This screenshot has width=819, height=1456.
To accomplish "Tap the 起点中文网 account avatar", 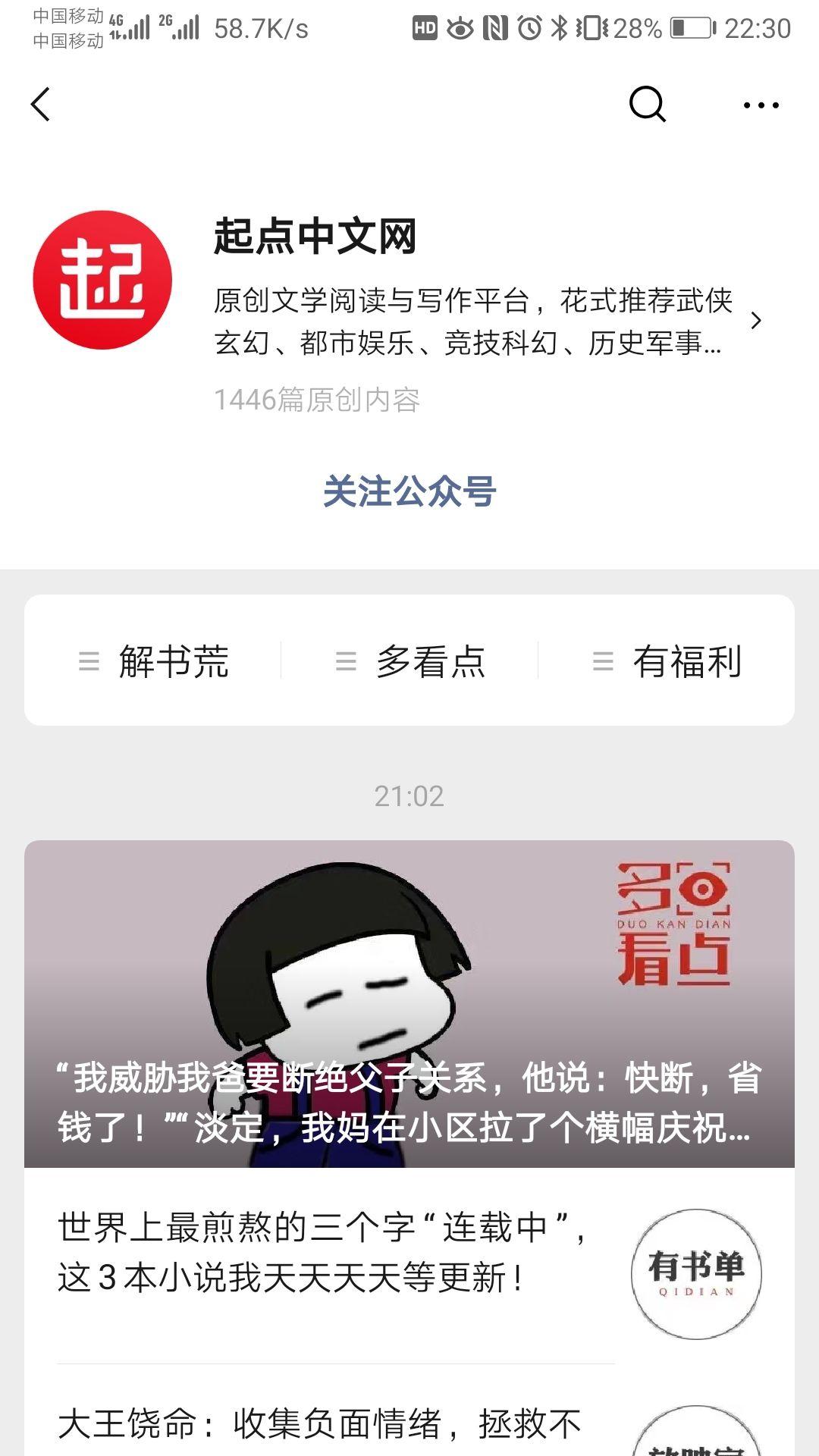I will [x=102, y=280].
